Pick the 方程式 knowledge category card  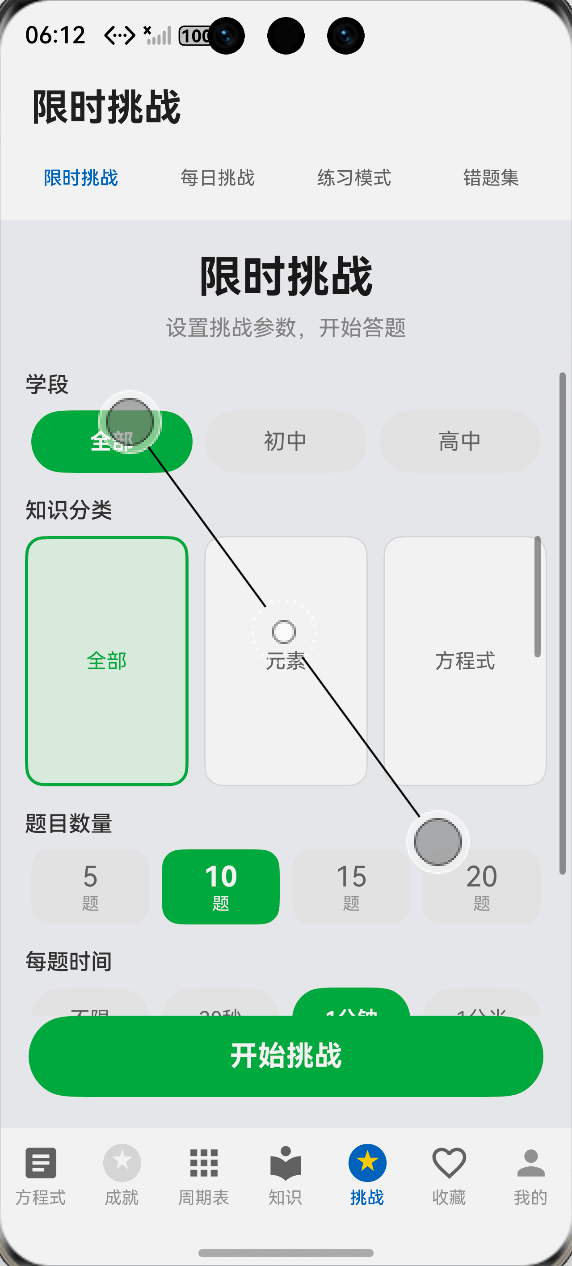(465, 661)
